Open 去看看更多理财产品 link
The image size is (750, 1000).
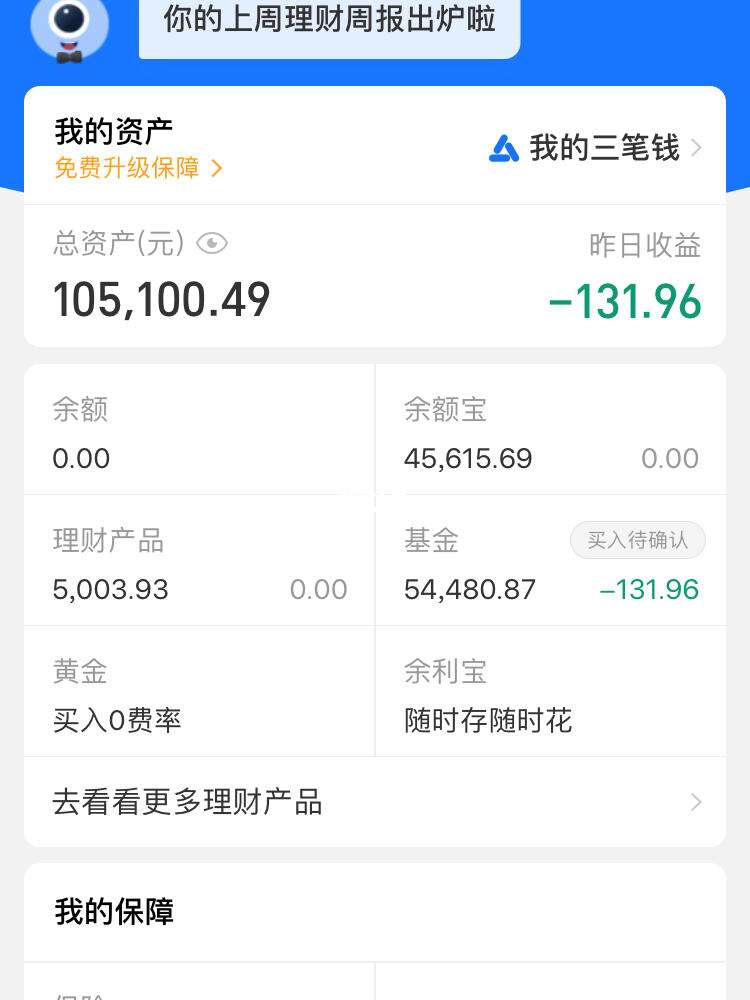(x=188, y=802)
